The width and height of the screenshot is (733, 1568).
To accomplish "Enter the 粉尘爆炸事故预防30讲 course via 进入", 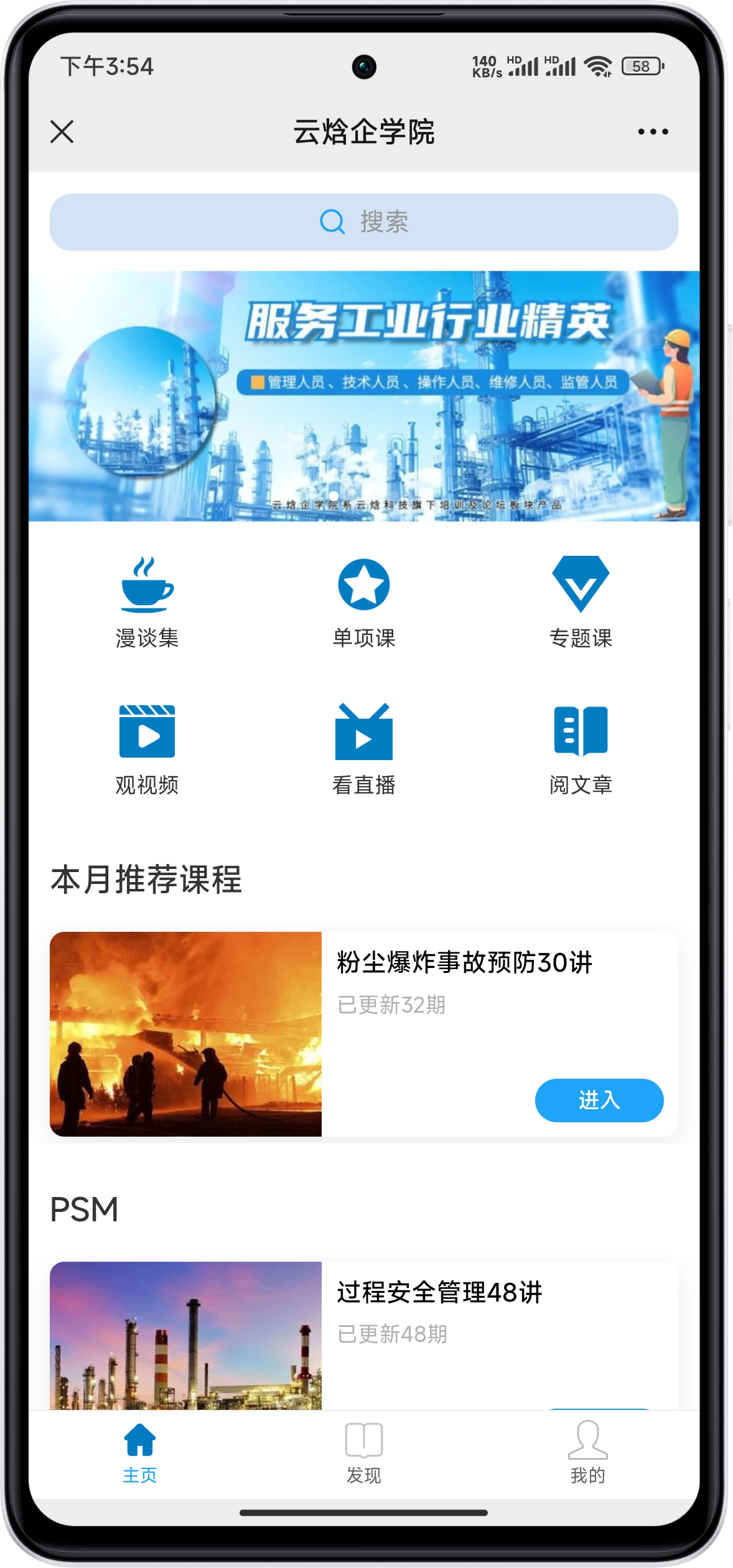I will 599,1100.
